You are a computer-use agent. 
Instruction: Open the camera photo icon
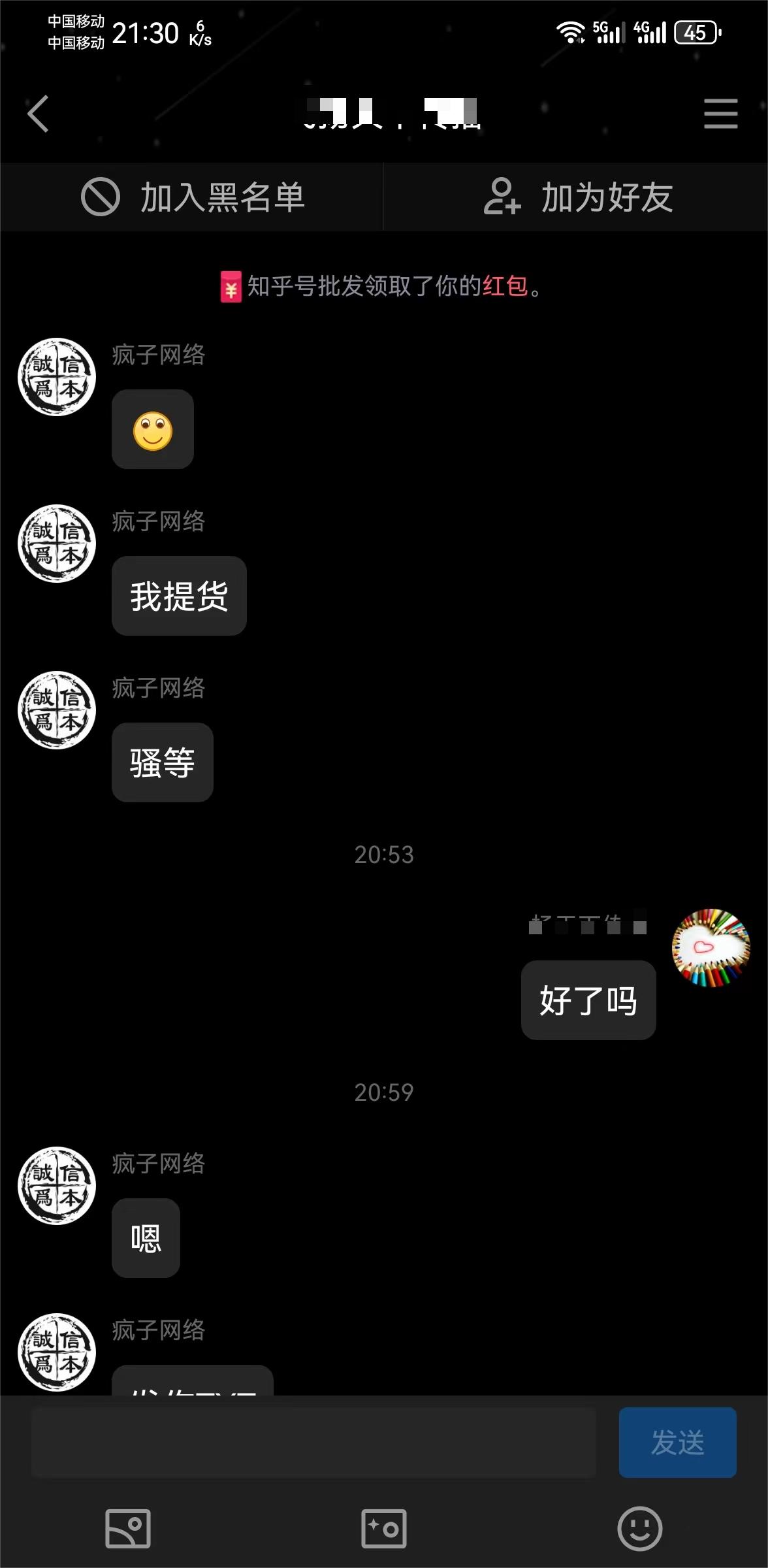[384, 1528]
